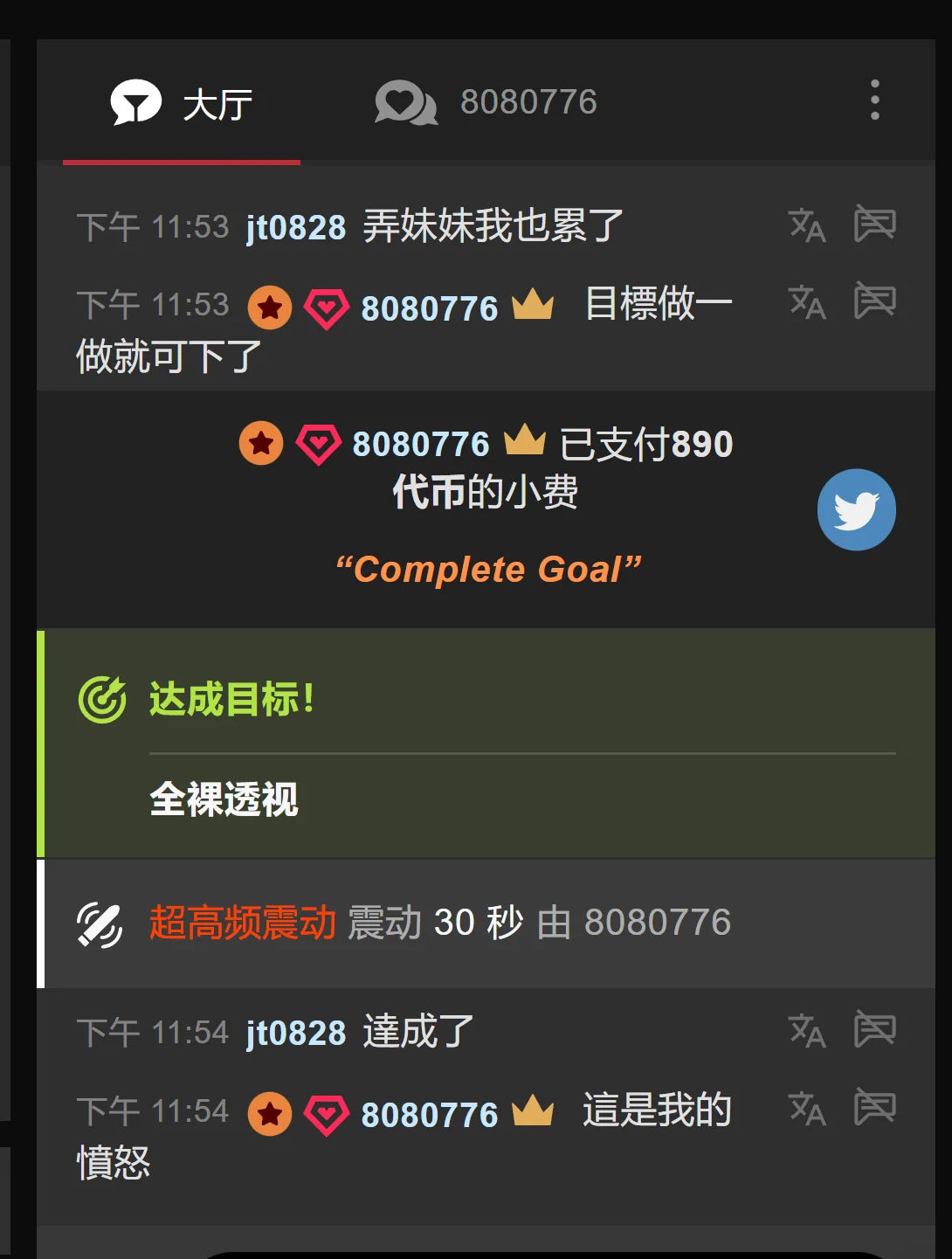Open the three-dot overflow menu
Screen dimensions: 952x1259
(x=874, y=100)
